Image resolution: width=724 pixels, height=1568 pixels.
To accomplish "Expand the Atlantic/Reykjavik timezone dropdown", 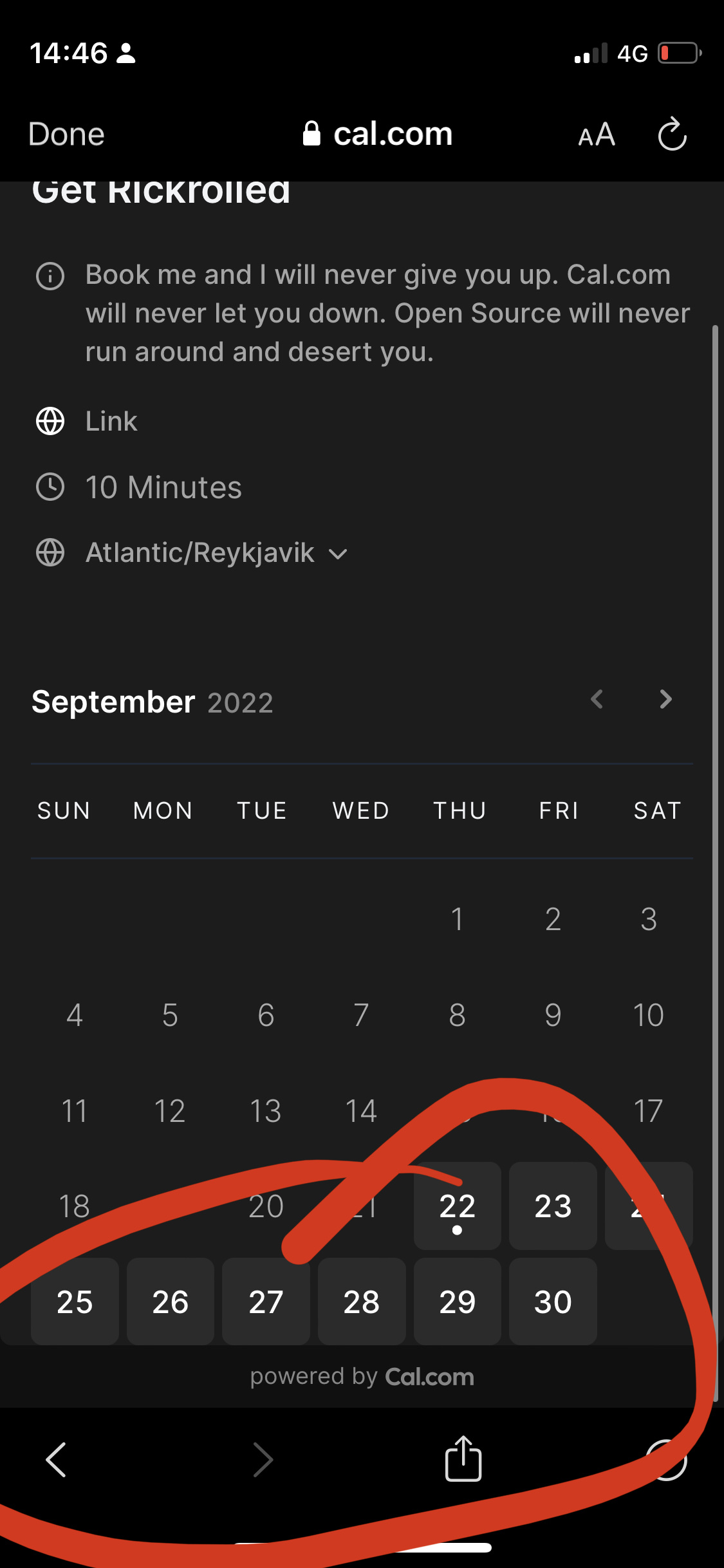I will coord(216,553).
